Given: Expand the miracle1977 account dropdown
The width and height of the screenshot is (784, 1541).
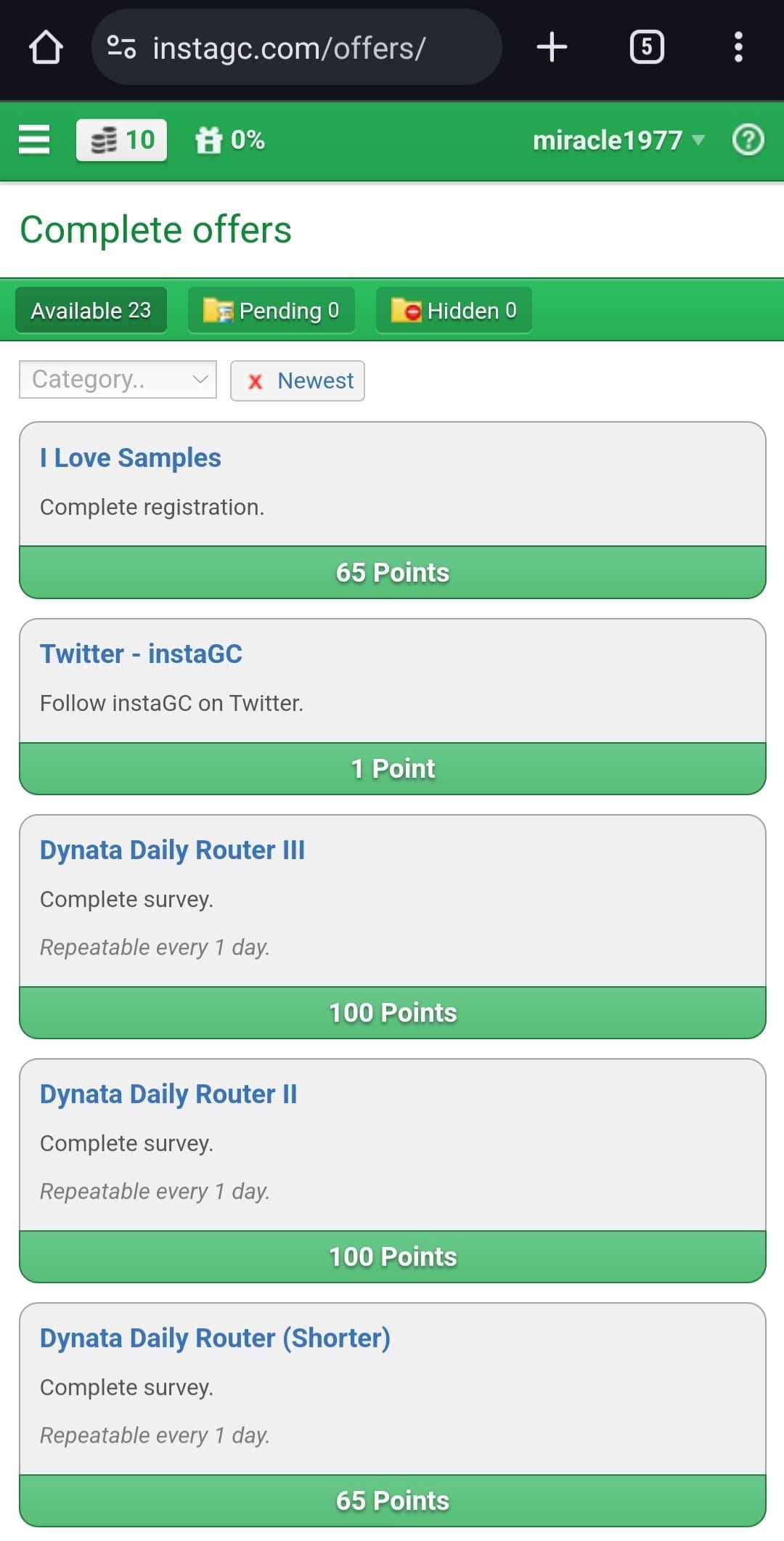Looking at the screenshot, I should (x=618, y=140).
